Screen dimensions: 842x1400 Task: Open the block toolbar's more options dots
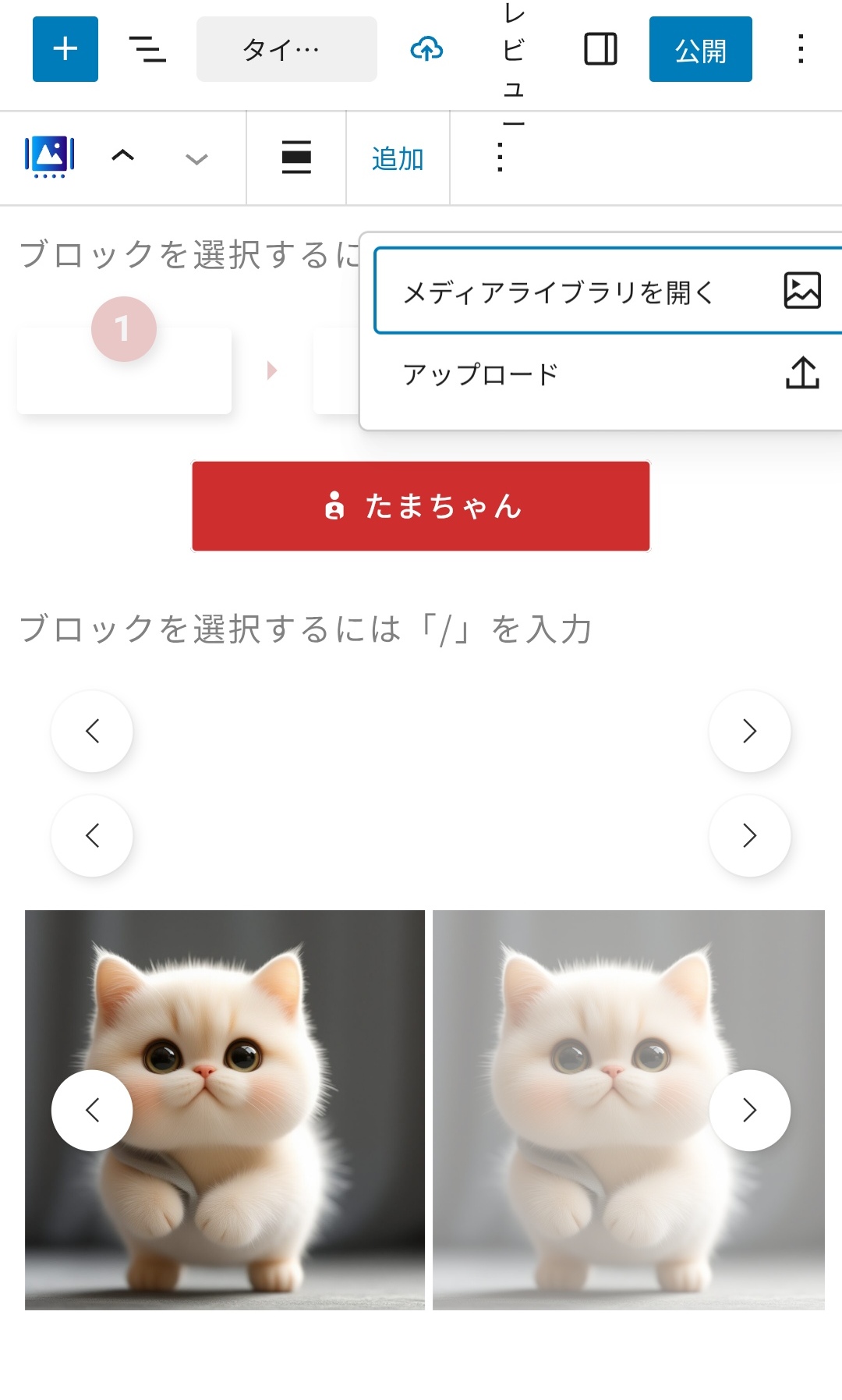click(500, 158)
